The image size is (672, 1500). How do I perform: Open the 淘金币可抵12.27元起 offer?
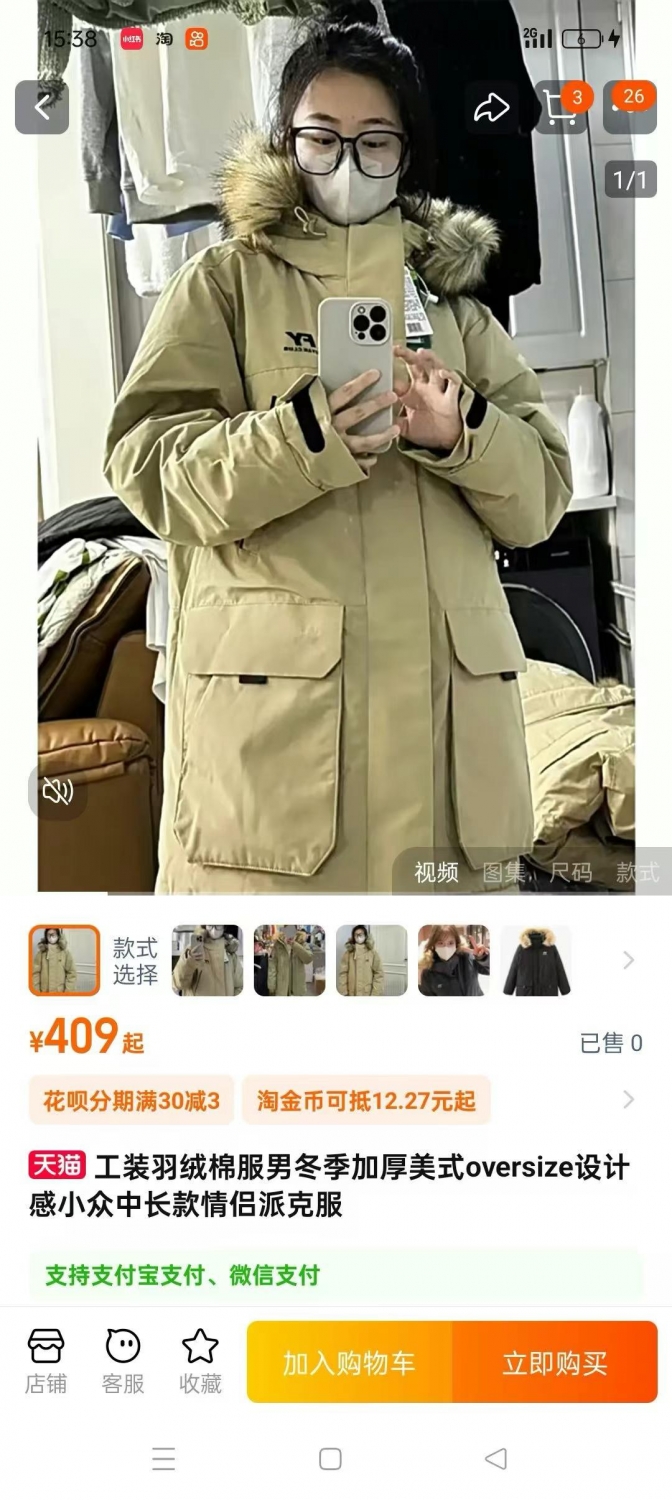click(366, 1101)
